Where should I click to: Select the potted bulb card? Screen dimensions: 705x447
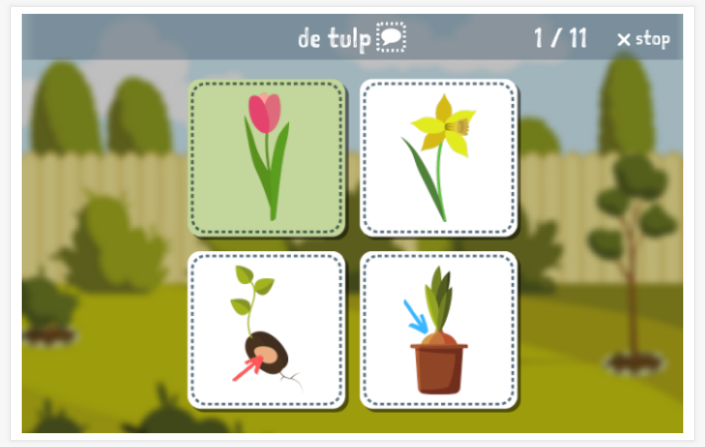pos(438,330)
